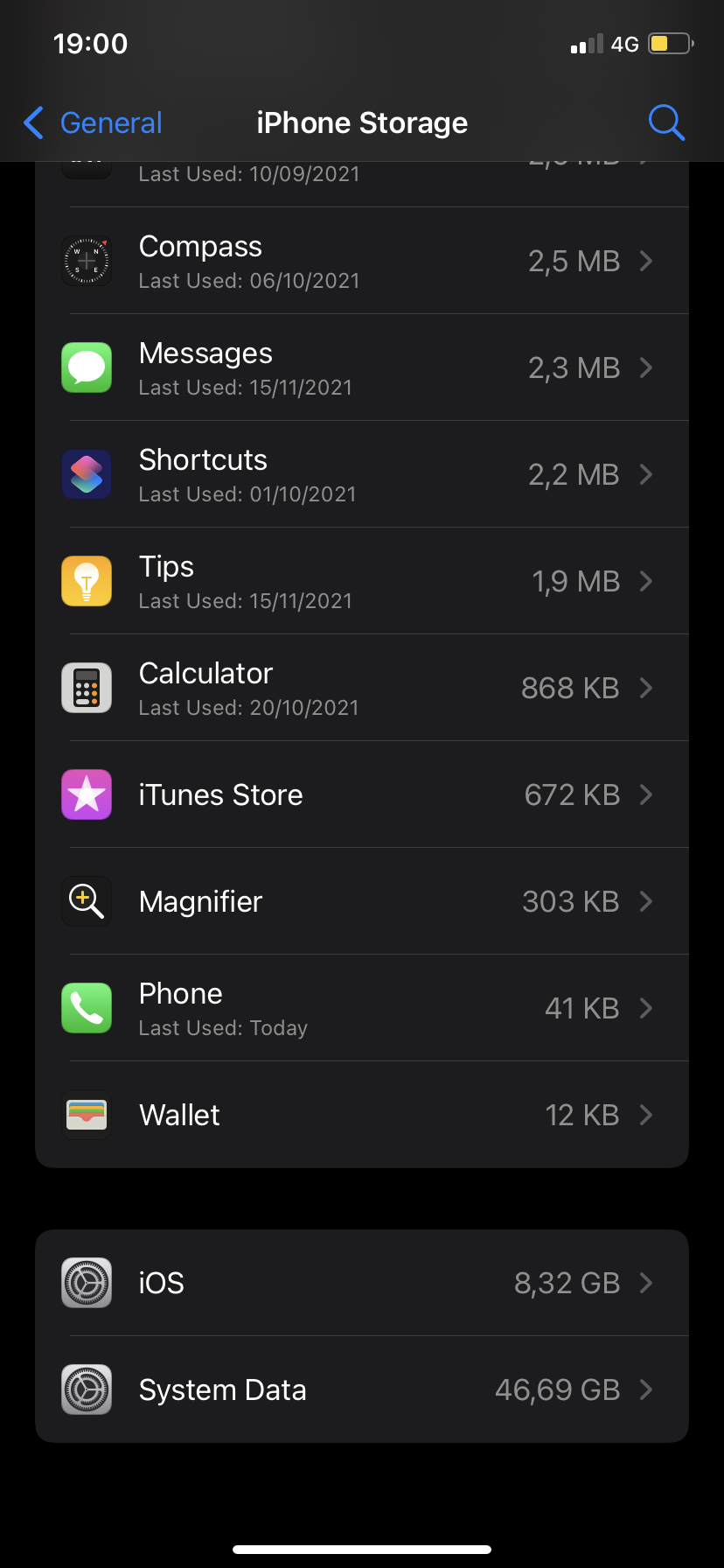
Task: Tap the System Data gear icon
Action: (86, 1389)
